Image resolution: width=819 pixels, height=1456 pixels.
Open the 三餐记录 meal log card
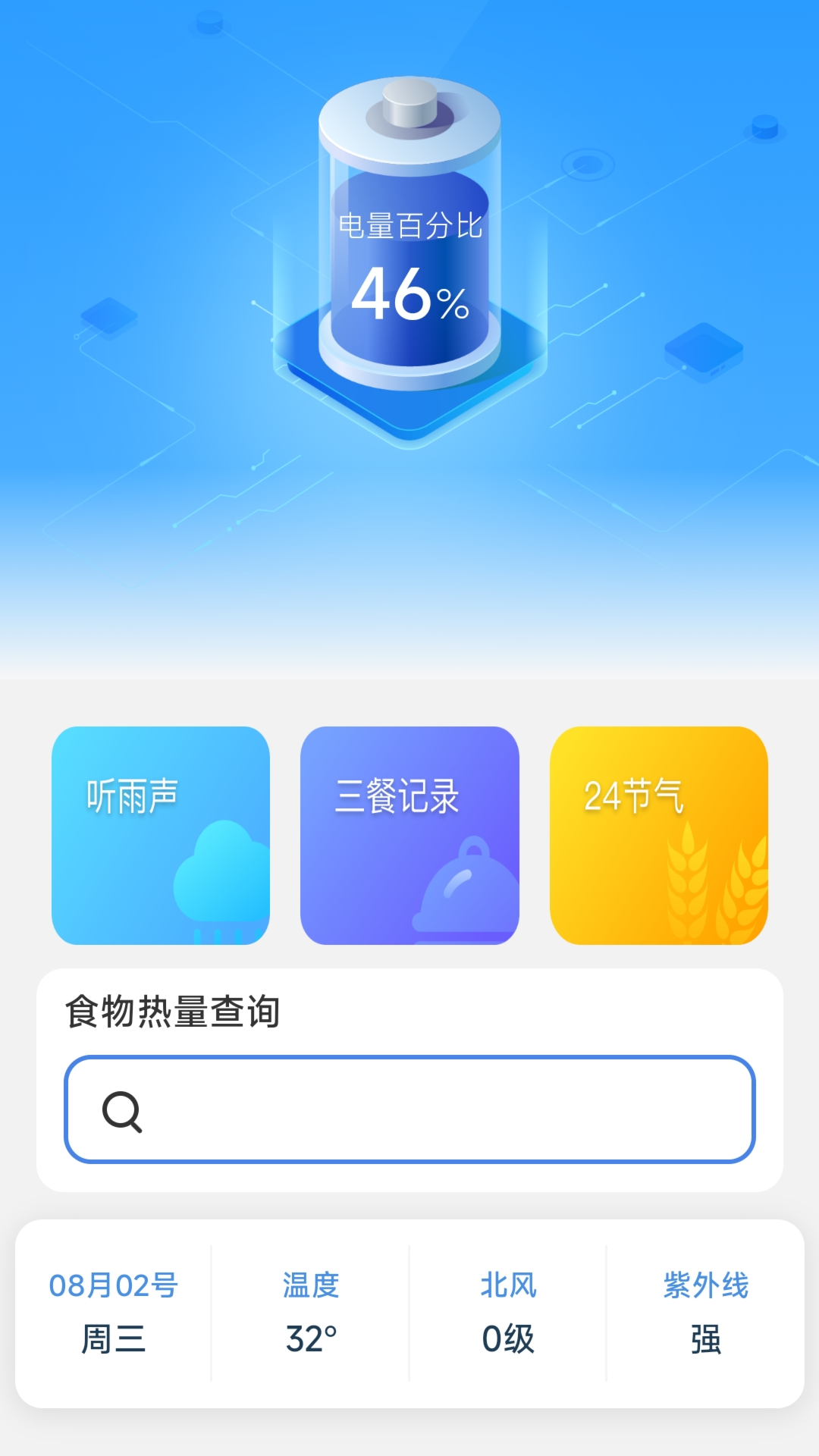(x=409, y=835)
